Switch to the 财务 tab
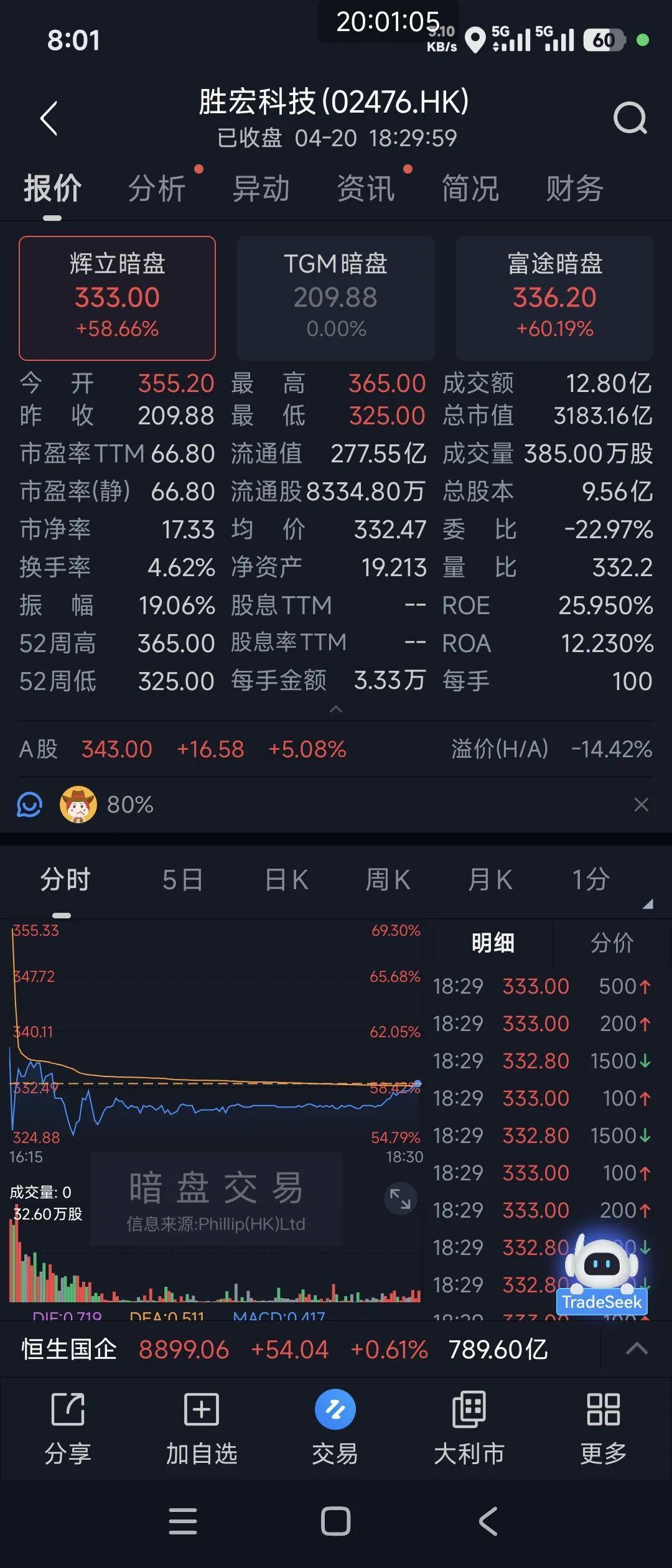The width and height of the screenshot is (672, 1568). tap(574, 189)
